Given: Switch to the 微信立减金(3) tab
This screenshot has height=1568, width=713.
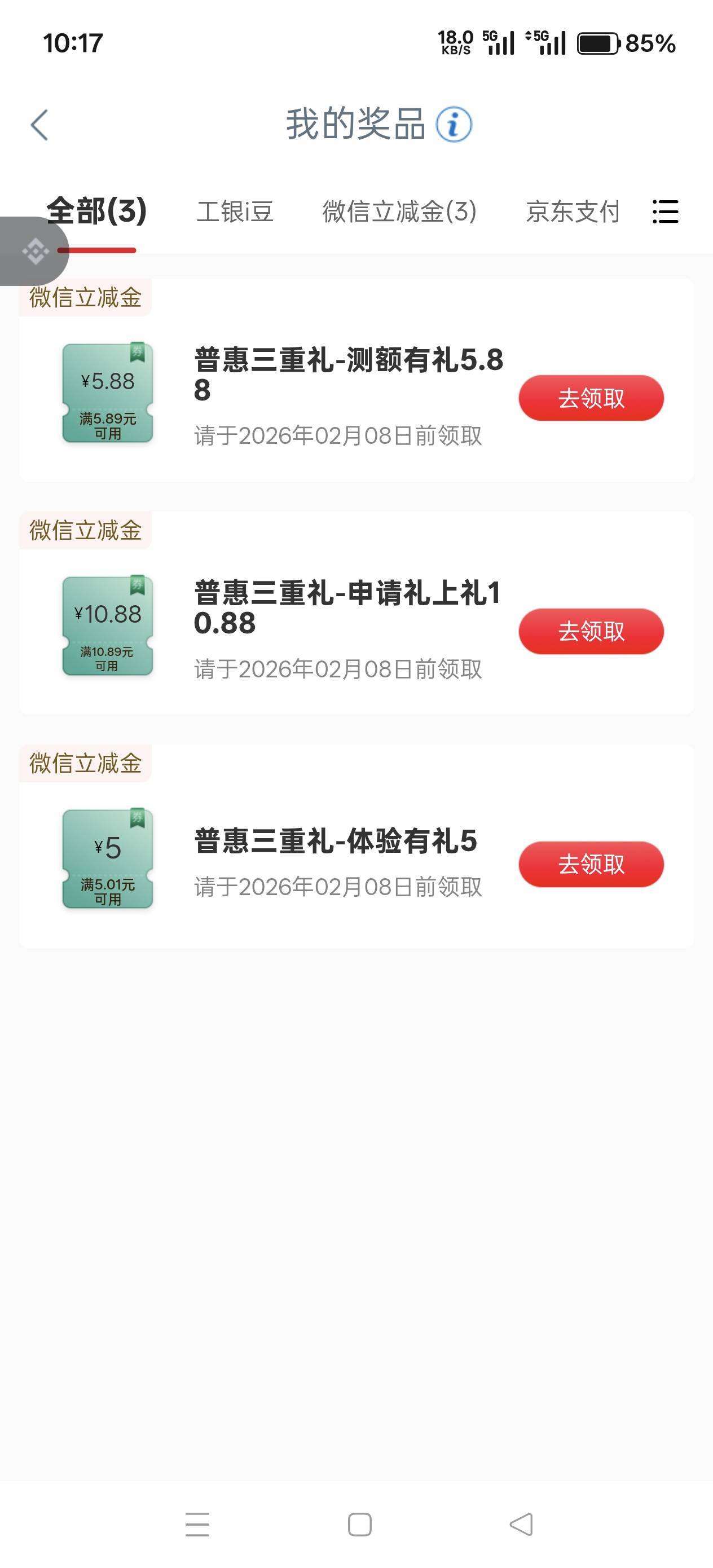Looking at the screenshot, I should pyautogui.click(x=399, y=212).
